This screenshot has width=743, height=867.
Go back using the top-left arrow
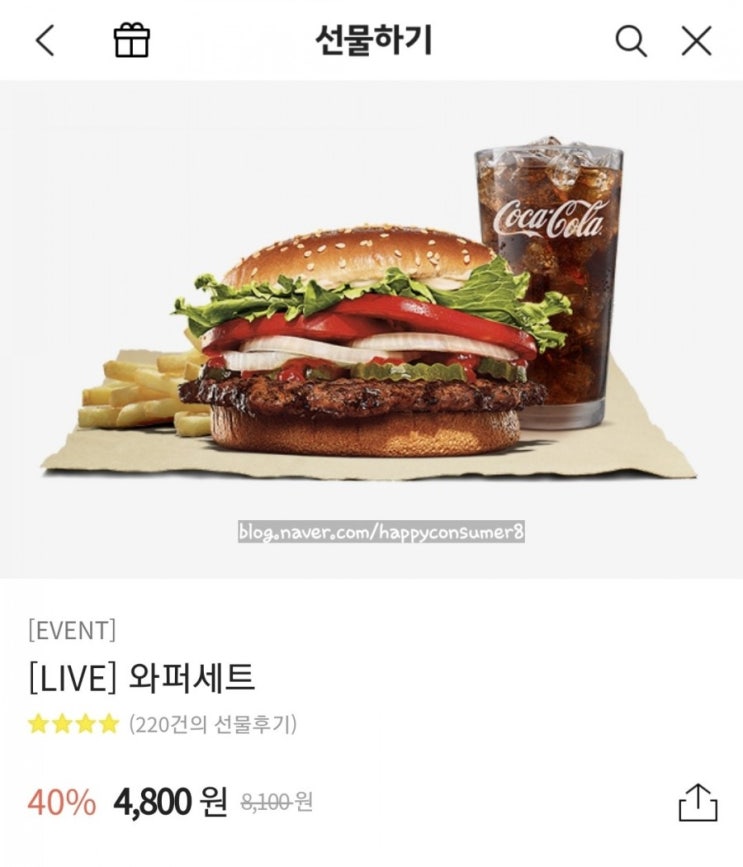click(x=45, y=41)
